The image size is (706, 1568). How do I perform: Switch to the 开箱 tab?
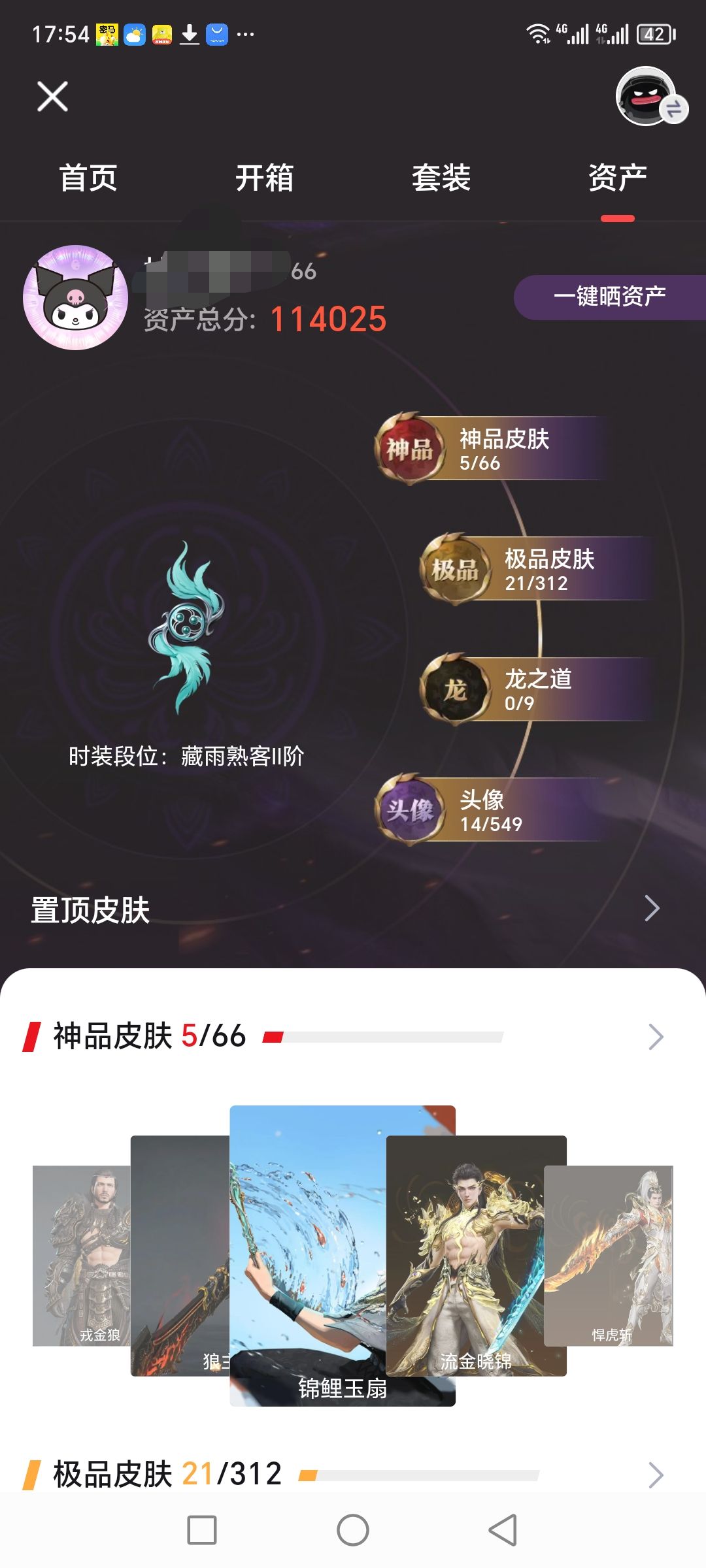(265, 178)
